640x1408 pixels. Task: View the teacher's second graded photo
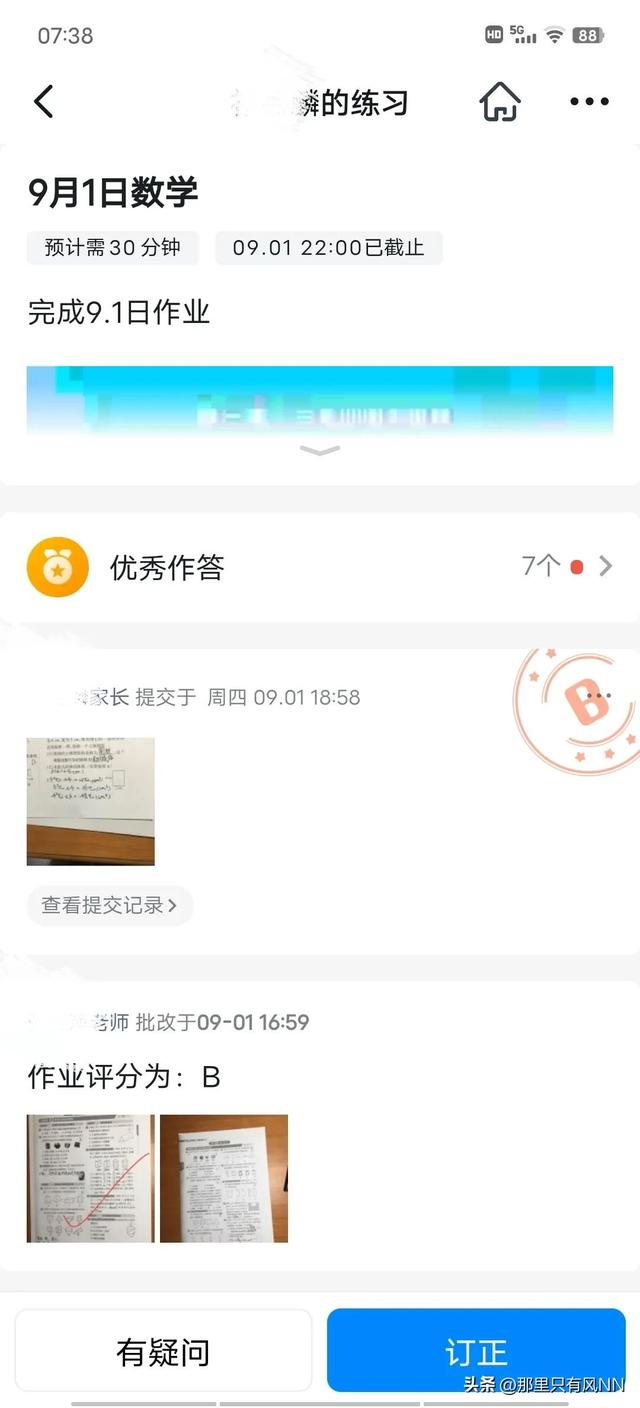224,1178
